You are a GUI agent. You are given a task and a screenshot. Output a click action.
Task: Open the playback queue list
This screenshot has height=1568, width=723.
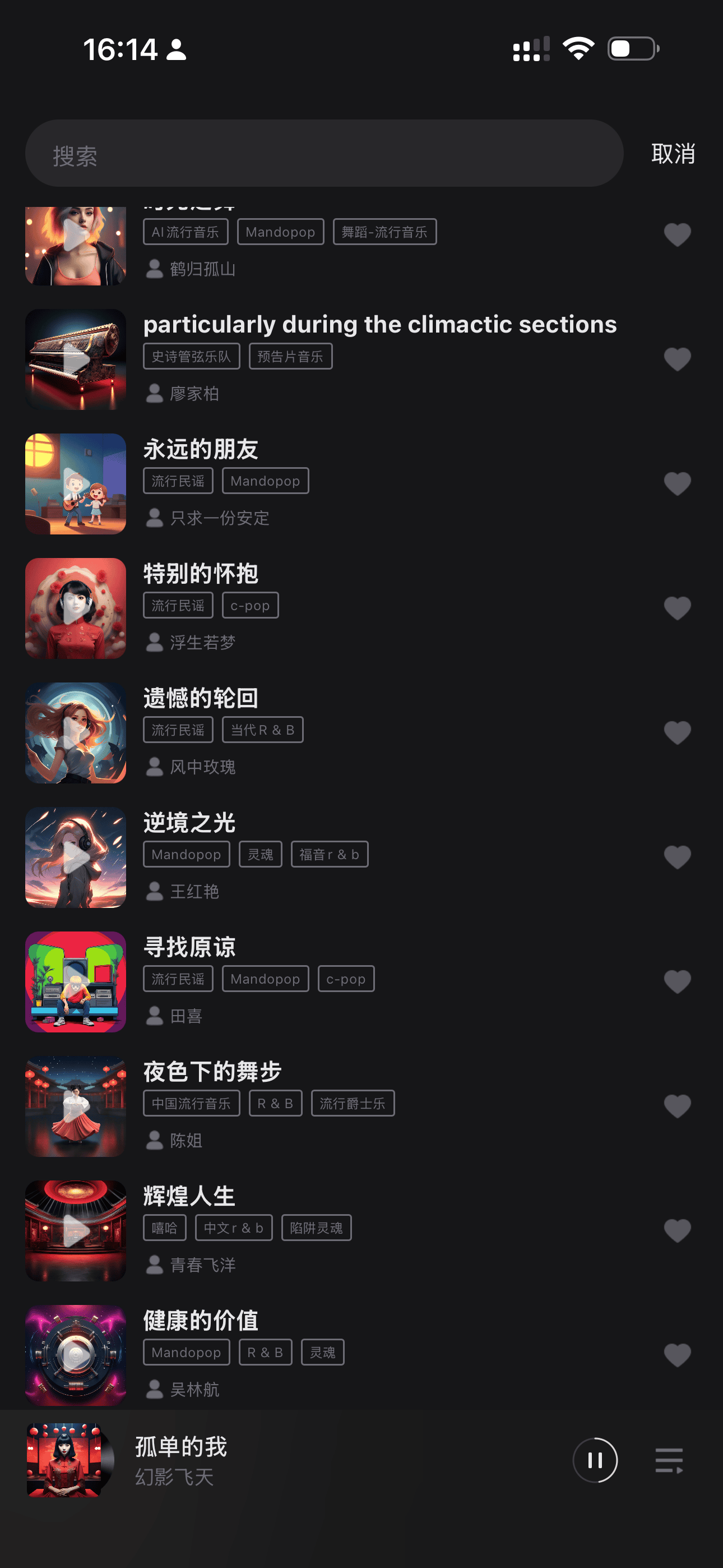pos(669,1460)
